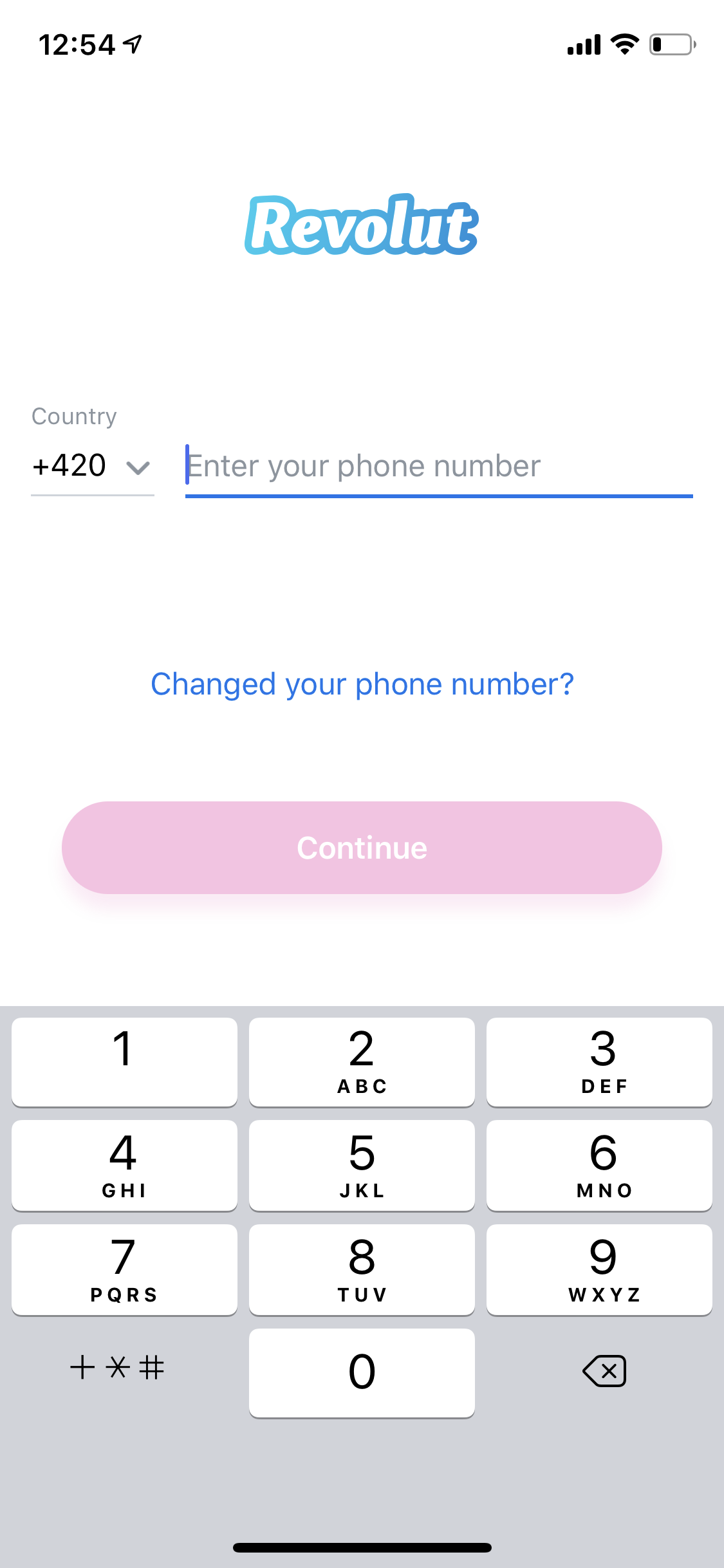Image resolution: width=724 pixels, height=1568 pixels.
Task: Tap the location arrow next to the clock
Action: [x=131, y=45]
